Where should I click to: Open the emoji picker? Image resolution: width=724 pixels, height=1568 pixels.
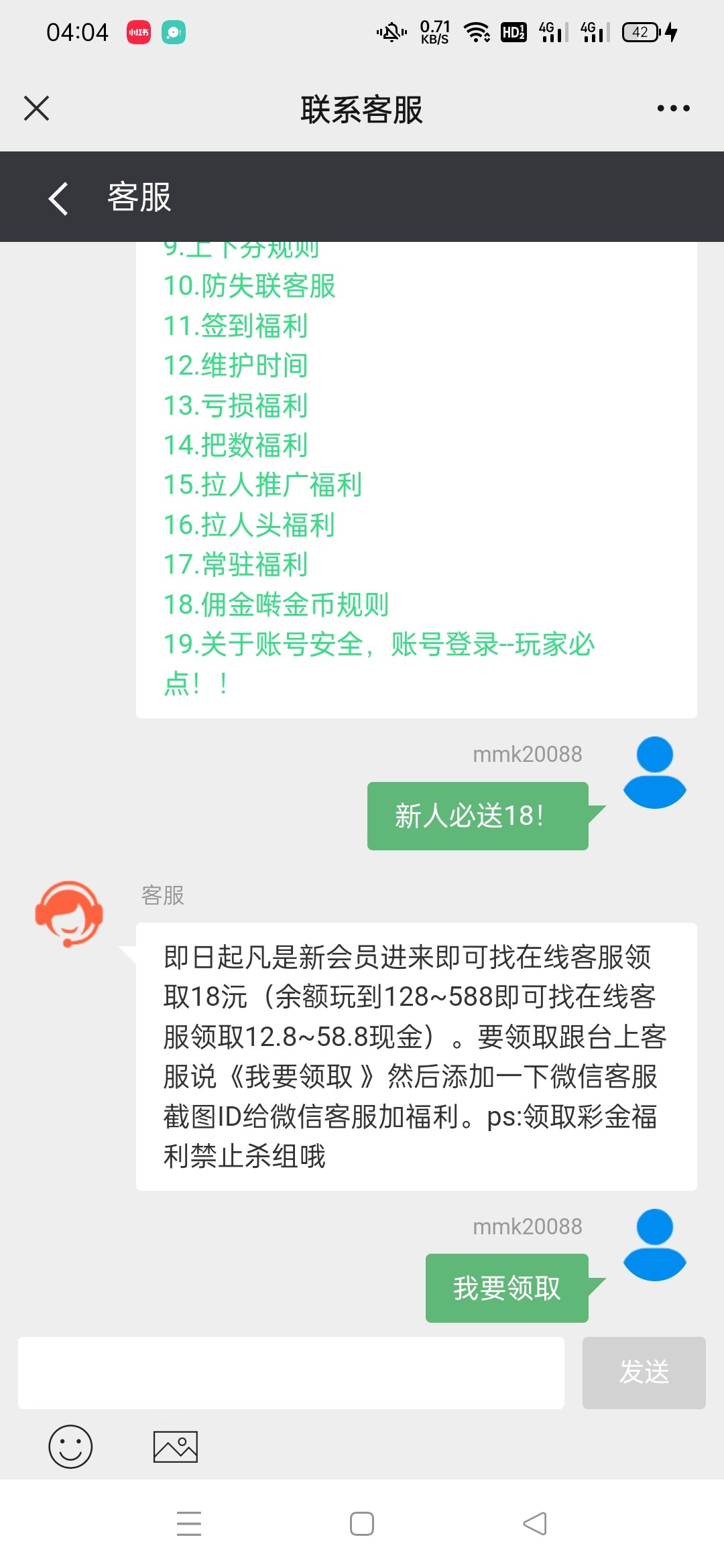coord(70,1446)
